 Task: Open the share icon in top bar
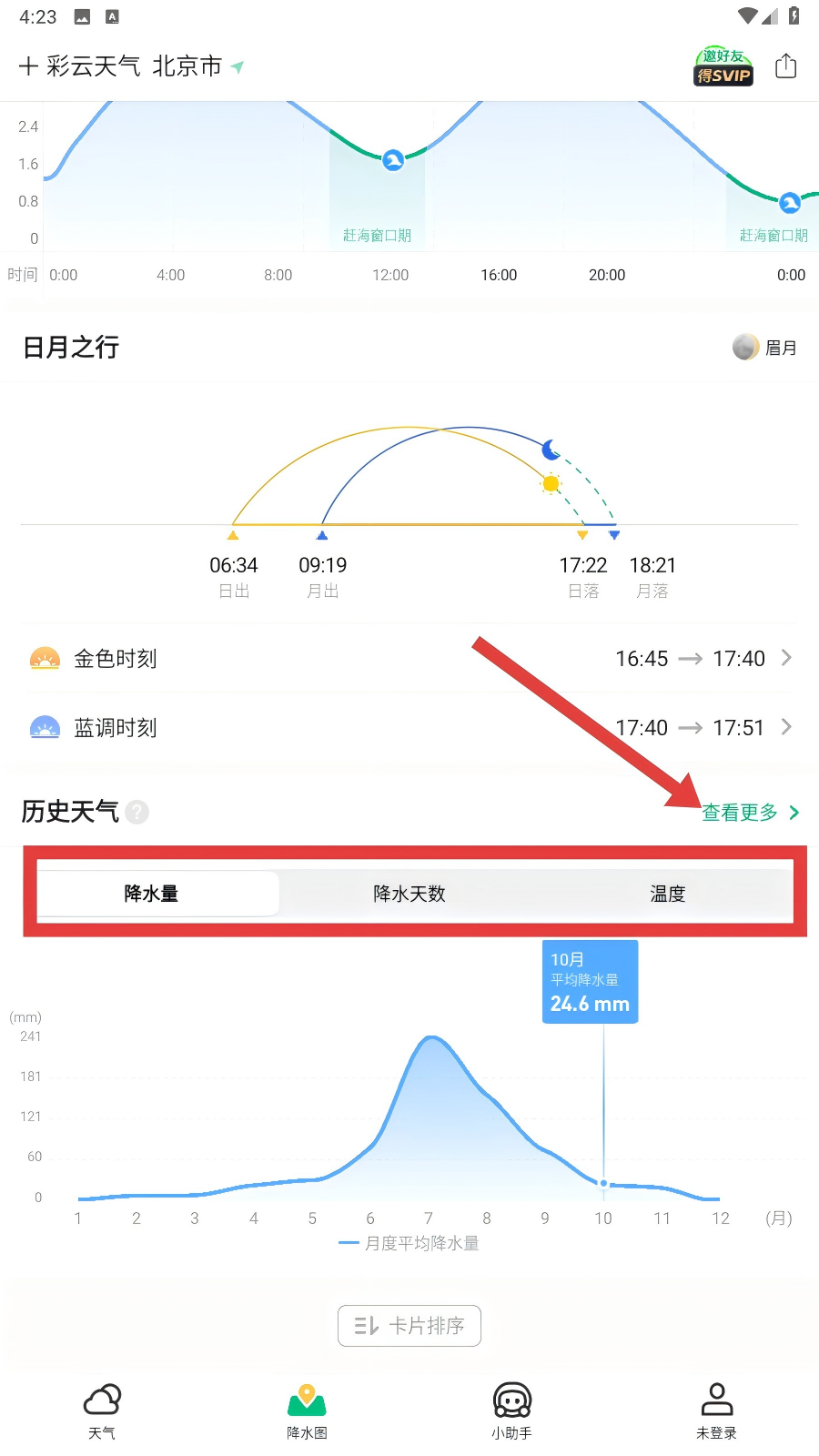click(785, 66)
